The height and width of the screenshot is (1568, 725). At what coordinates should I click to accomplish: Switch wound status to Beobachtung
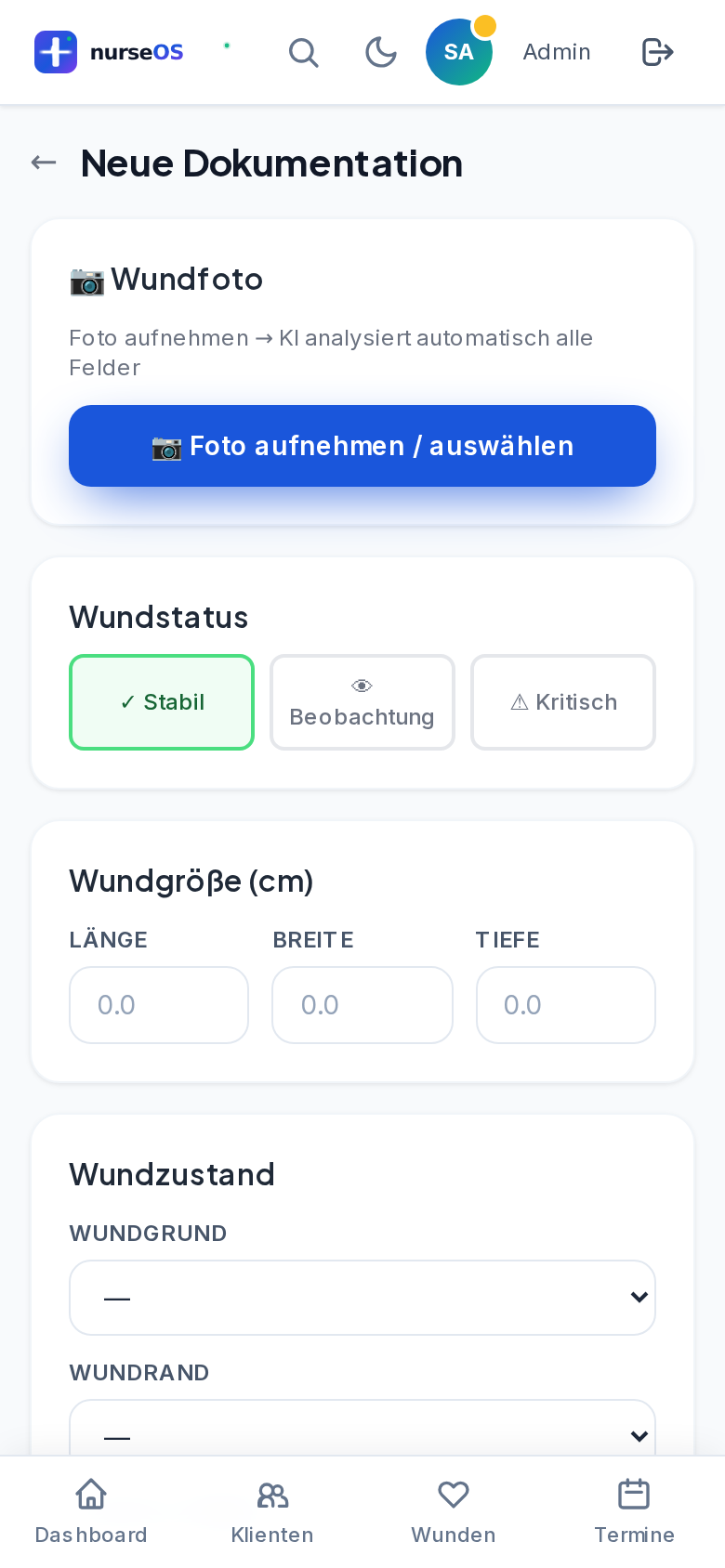coord(362,702)
